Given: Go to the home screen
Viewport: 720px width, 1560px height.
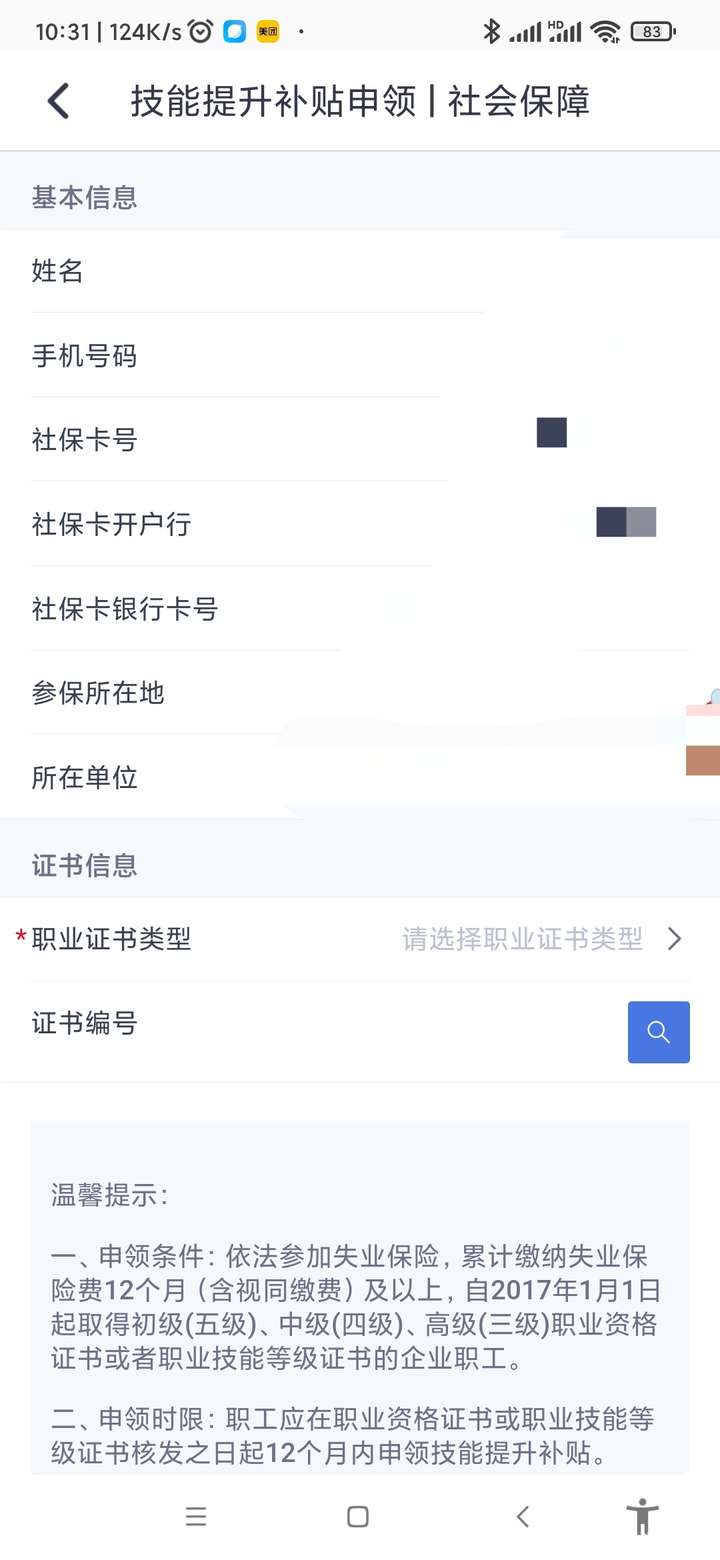Looking at the screenshot, I should click(358, 1517).
